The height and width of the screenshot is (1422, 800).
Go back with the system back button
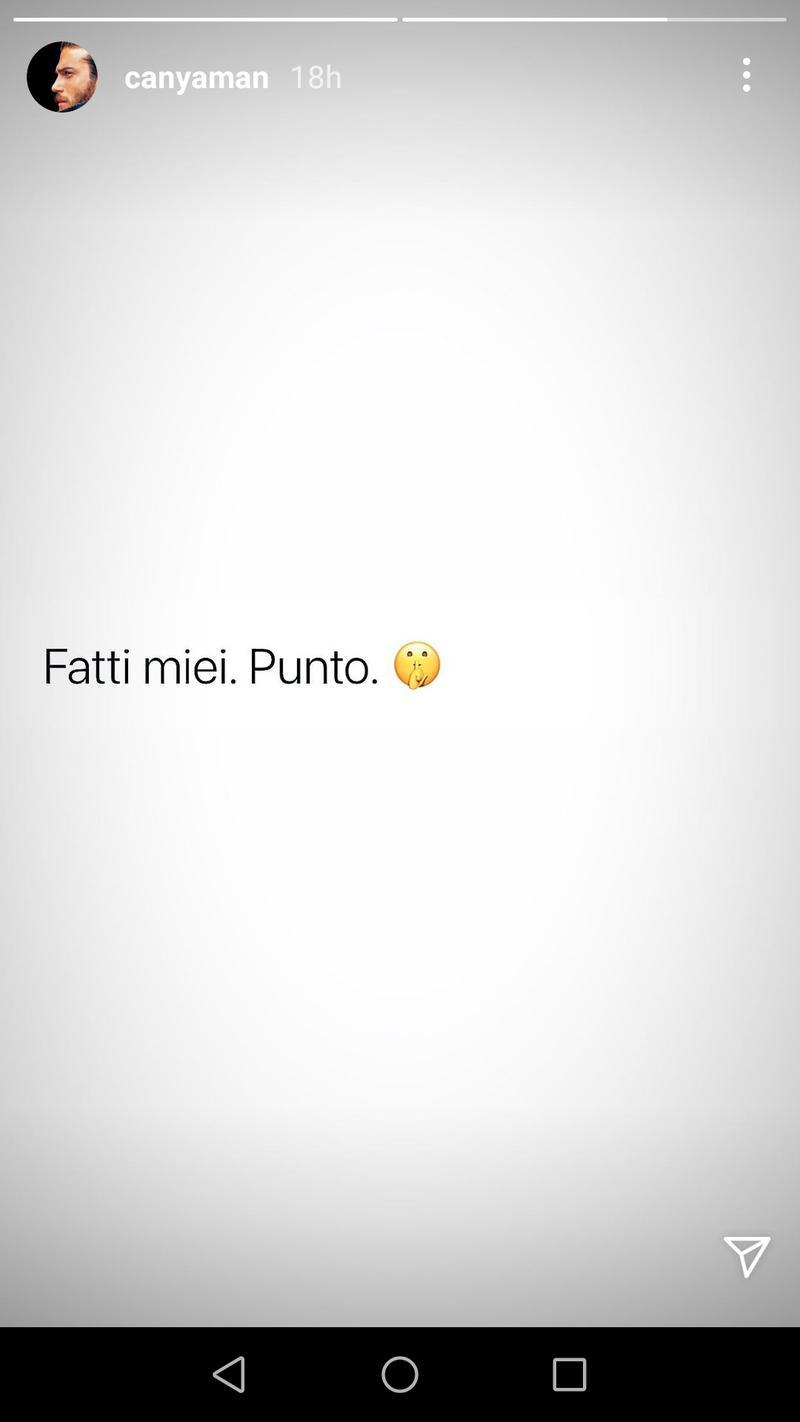[229, 1374]
